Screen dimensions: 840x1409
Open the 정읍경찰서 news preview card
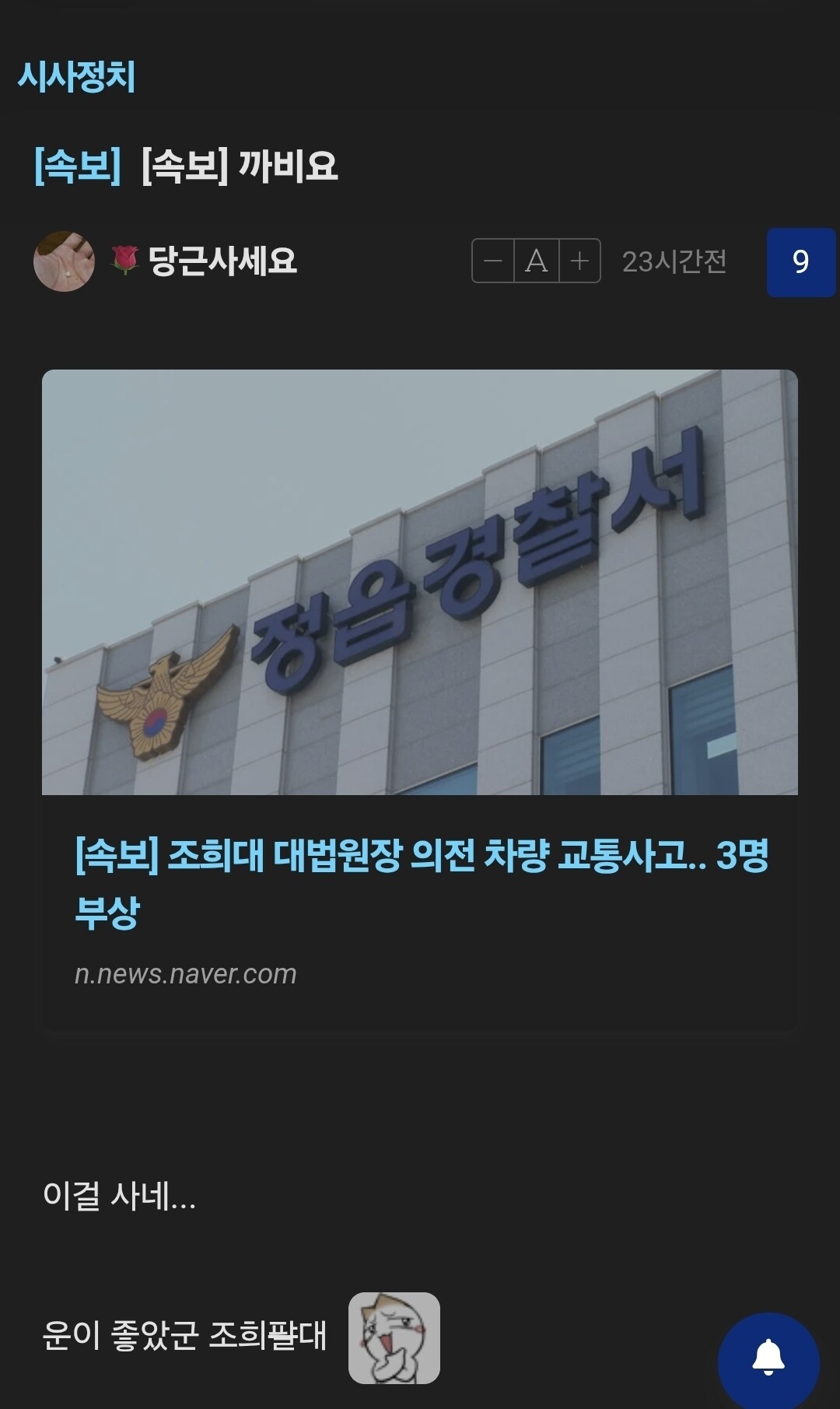420,699
